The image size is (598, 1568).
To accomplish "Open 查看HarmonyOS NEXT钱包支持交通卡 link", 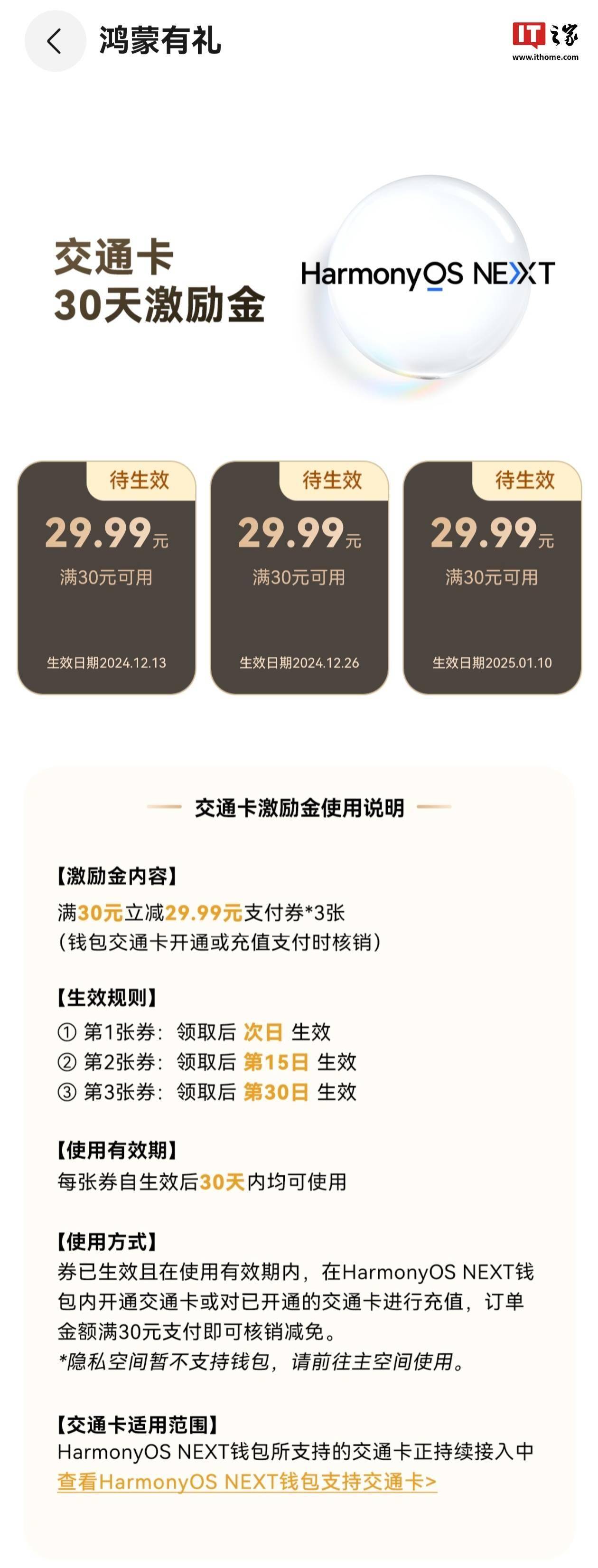I will point(247,1482).
